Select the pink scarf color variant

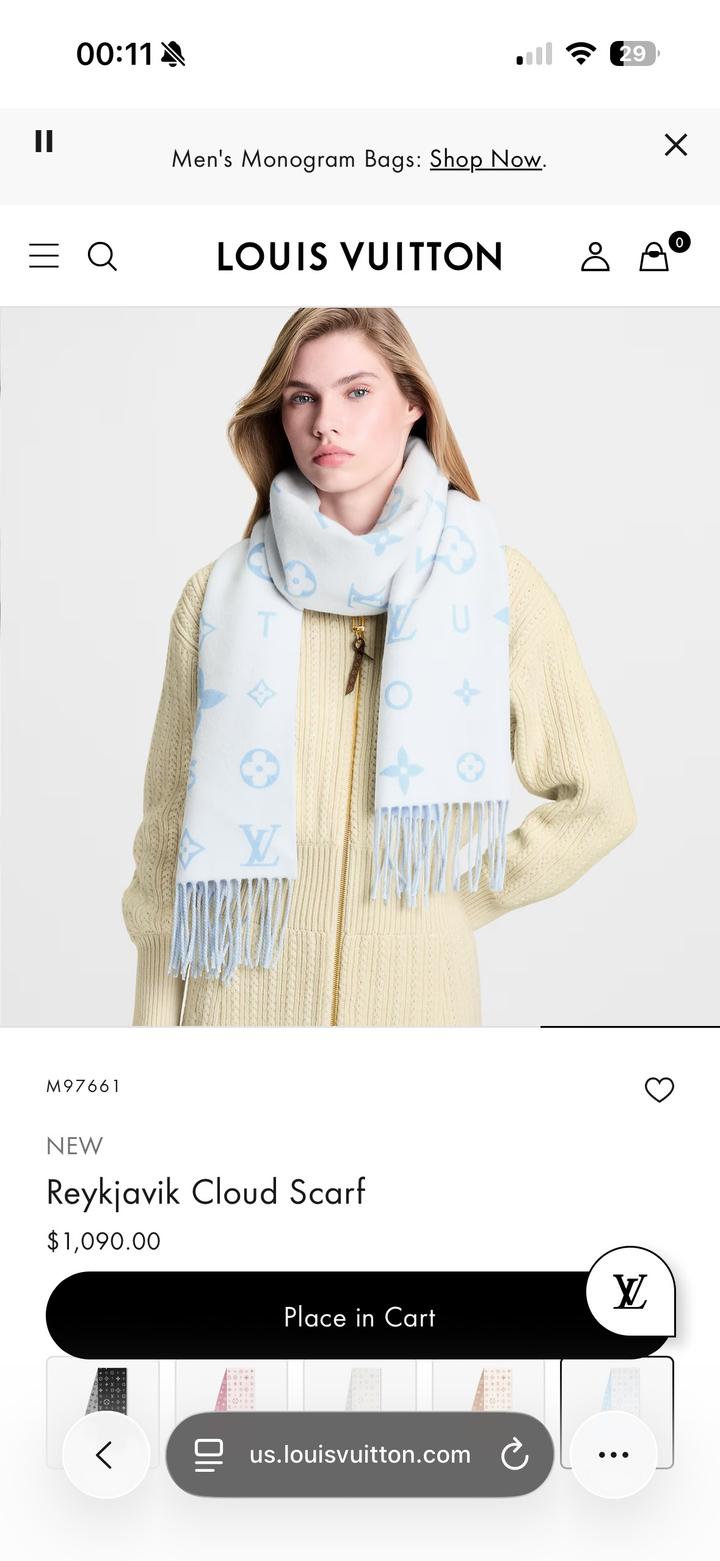234,1386
